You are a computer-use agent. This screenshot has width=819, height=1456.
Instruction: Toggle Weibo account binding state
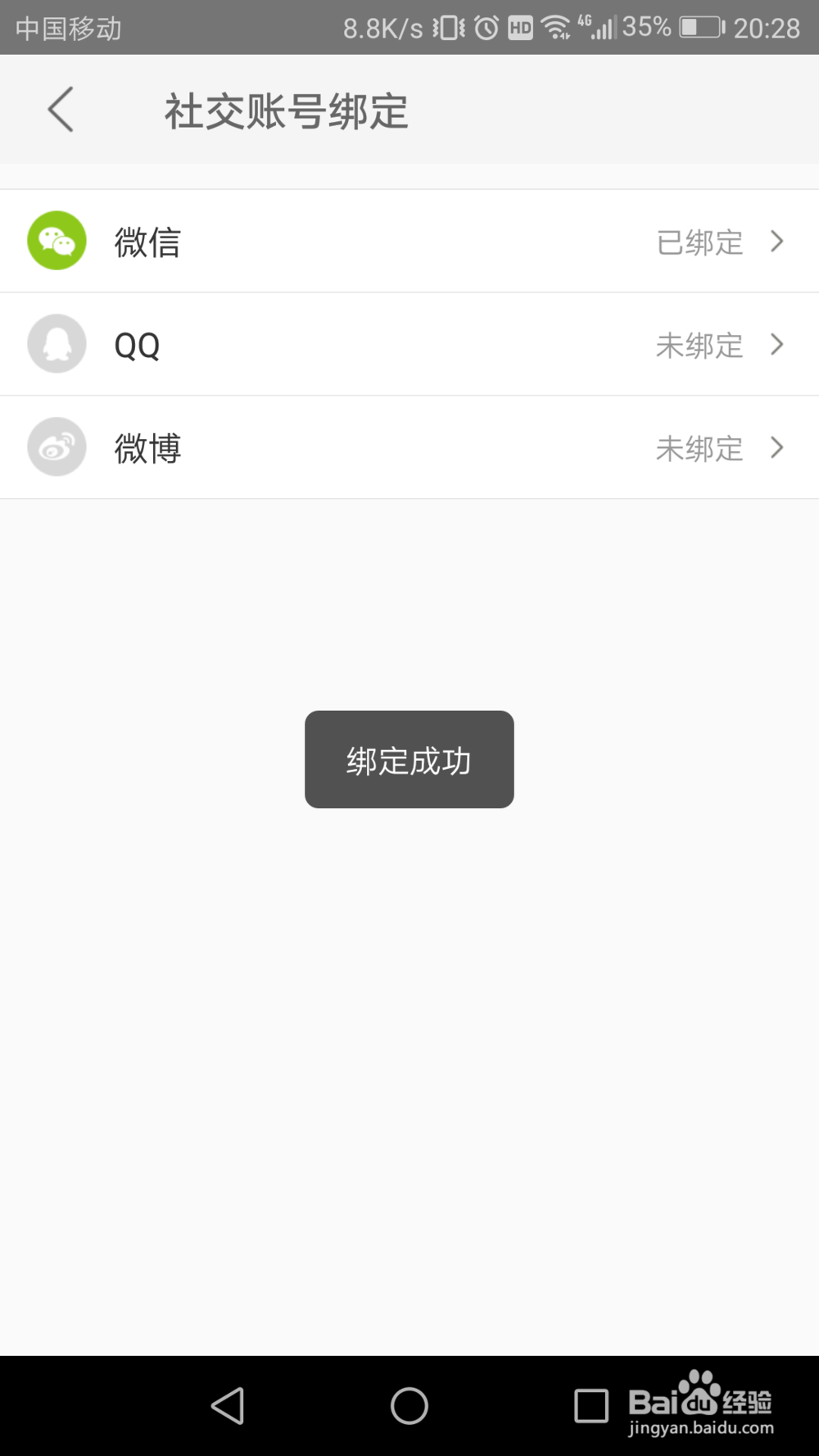[409, 447]
